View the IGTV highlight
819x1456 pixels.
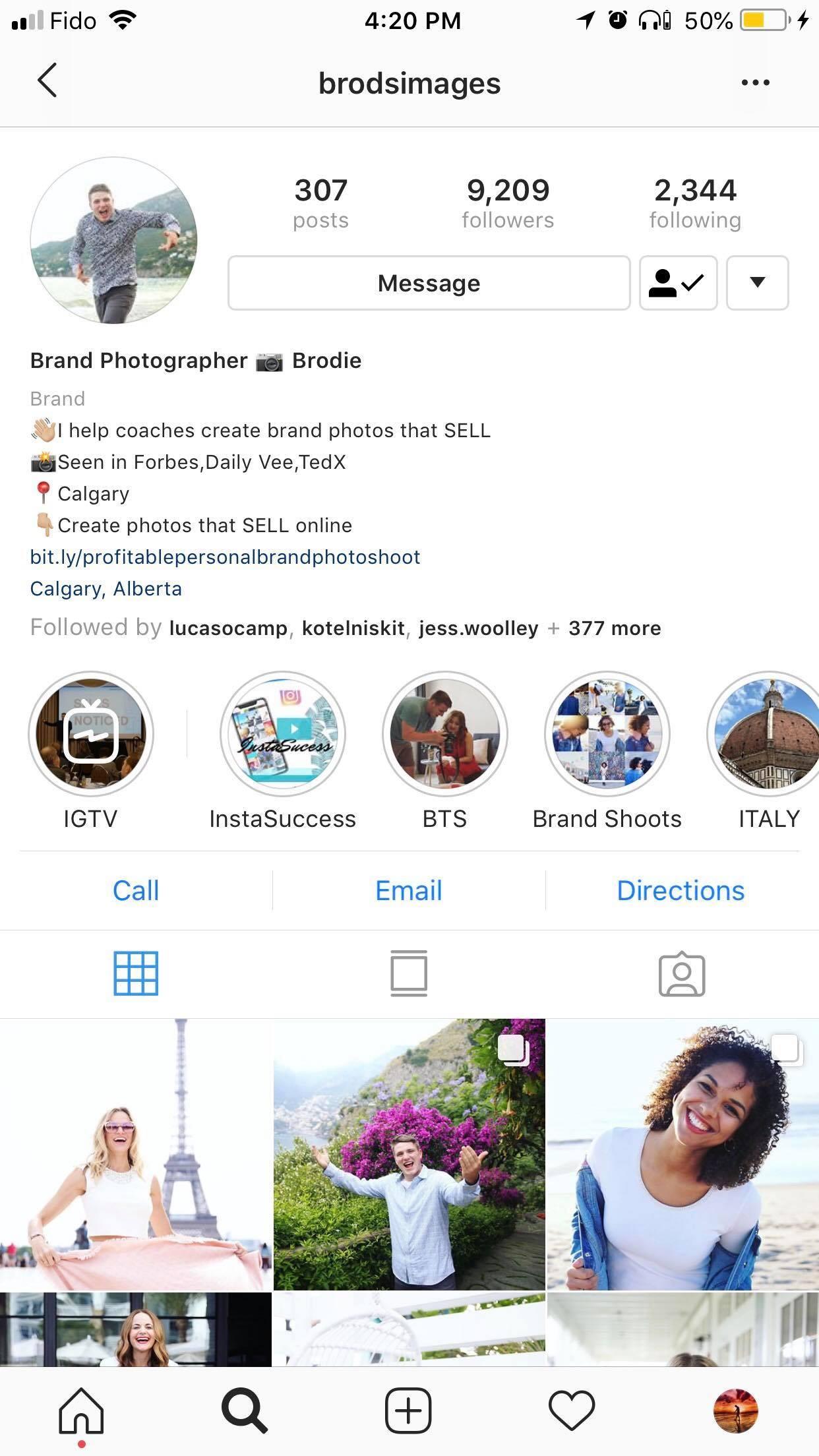tap(91, 734)
